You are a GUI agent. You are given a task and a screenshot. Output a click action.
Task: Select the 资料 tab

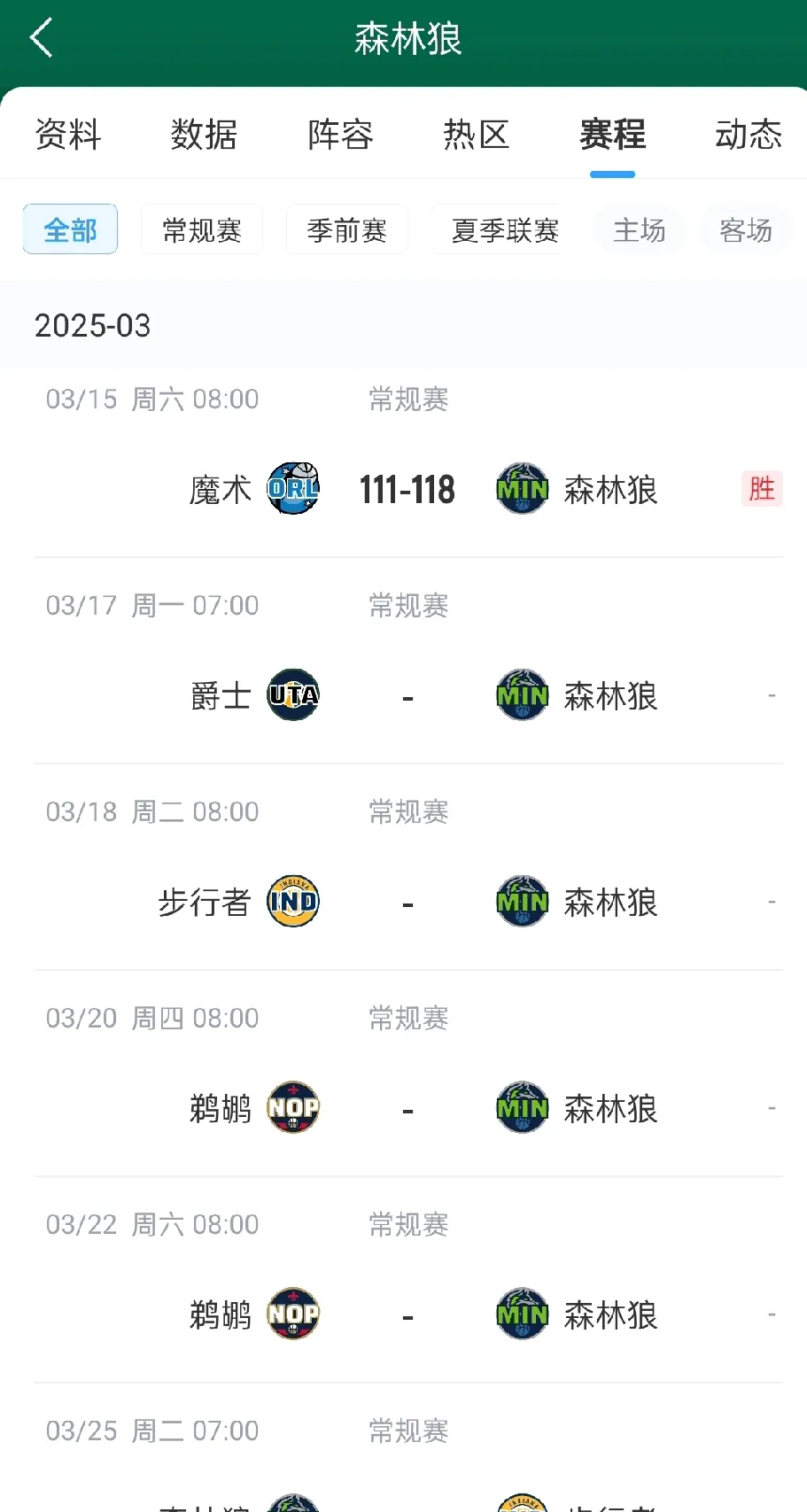(67, 135)
